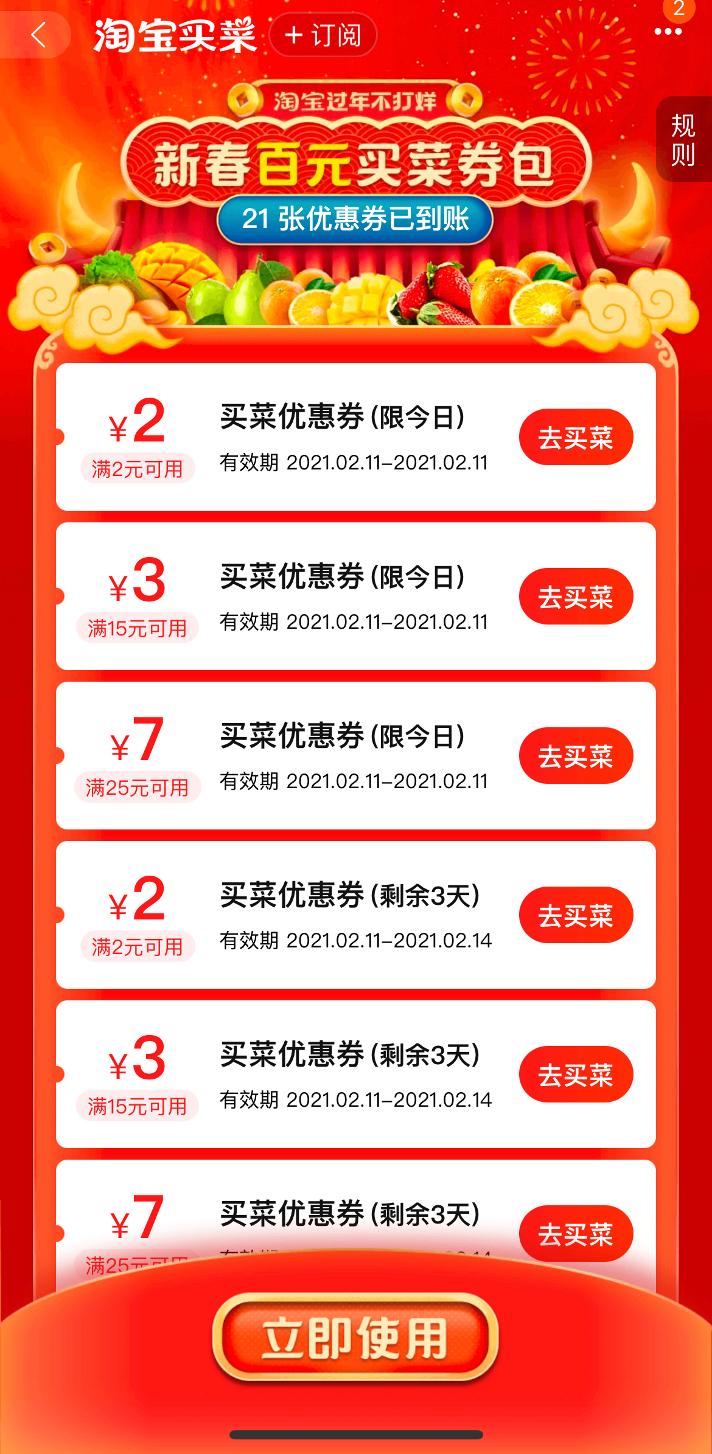Use the ¥7 剩余3天 coupon via 去买菜
The height and width of the screenshot is (1454, 712).
[x=575, y=1234]
